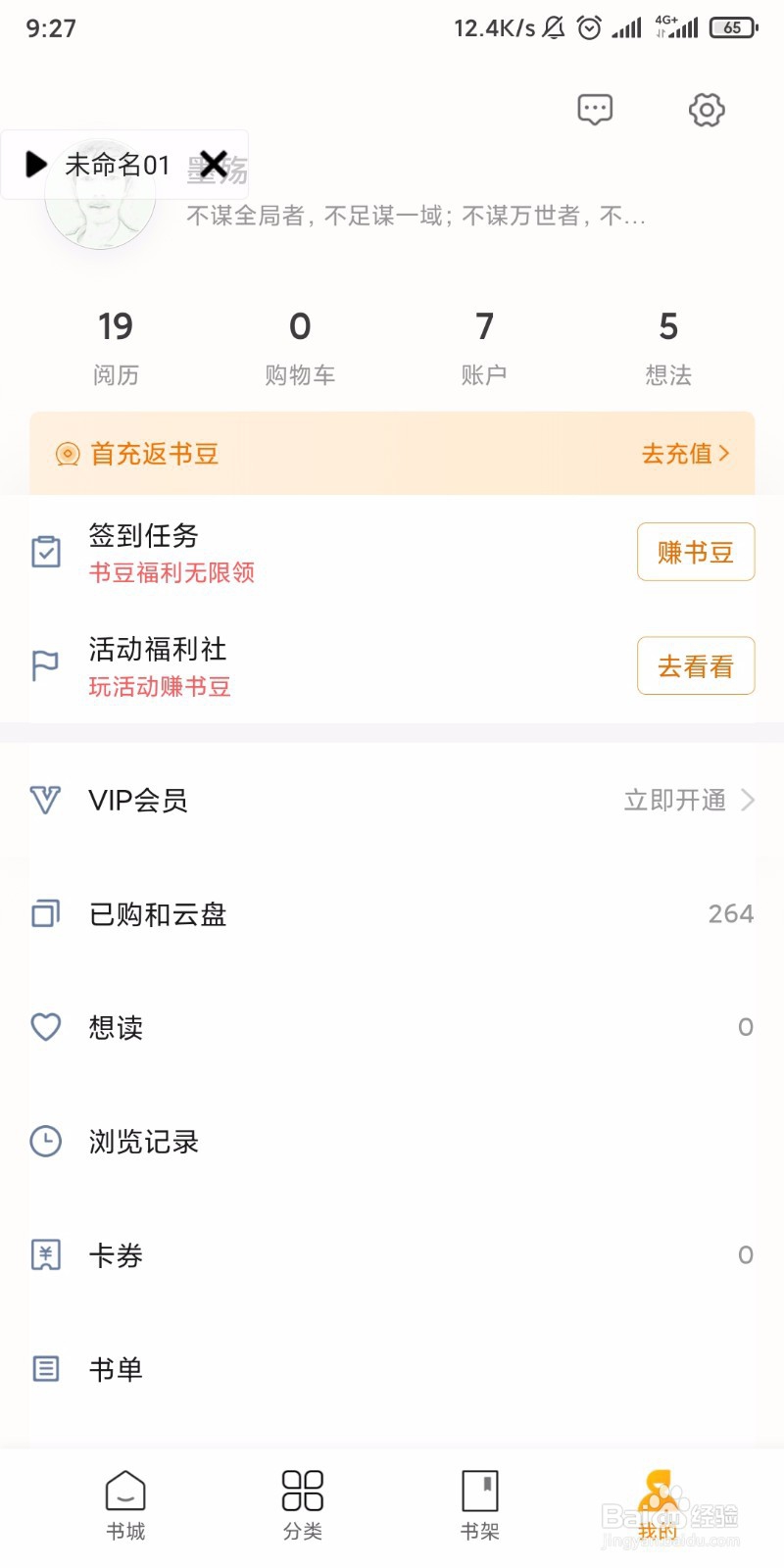Expand the VIP会员 立即开通 chevron
This screenshot has height=1568, width=784.
tap(748, 801)
